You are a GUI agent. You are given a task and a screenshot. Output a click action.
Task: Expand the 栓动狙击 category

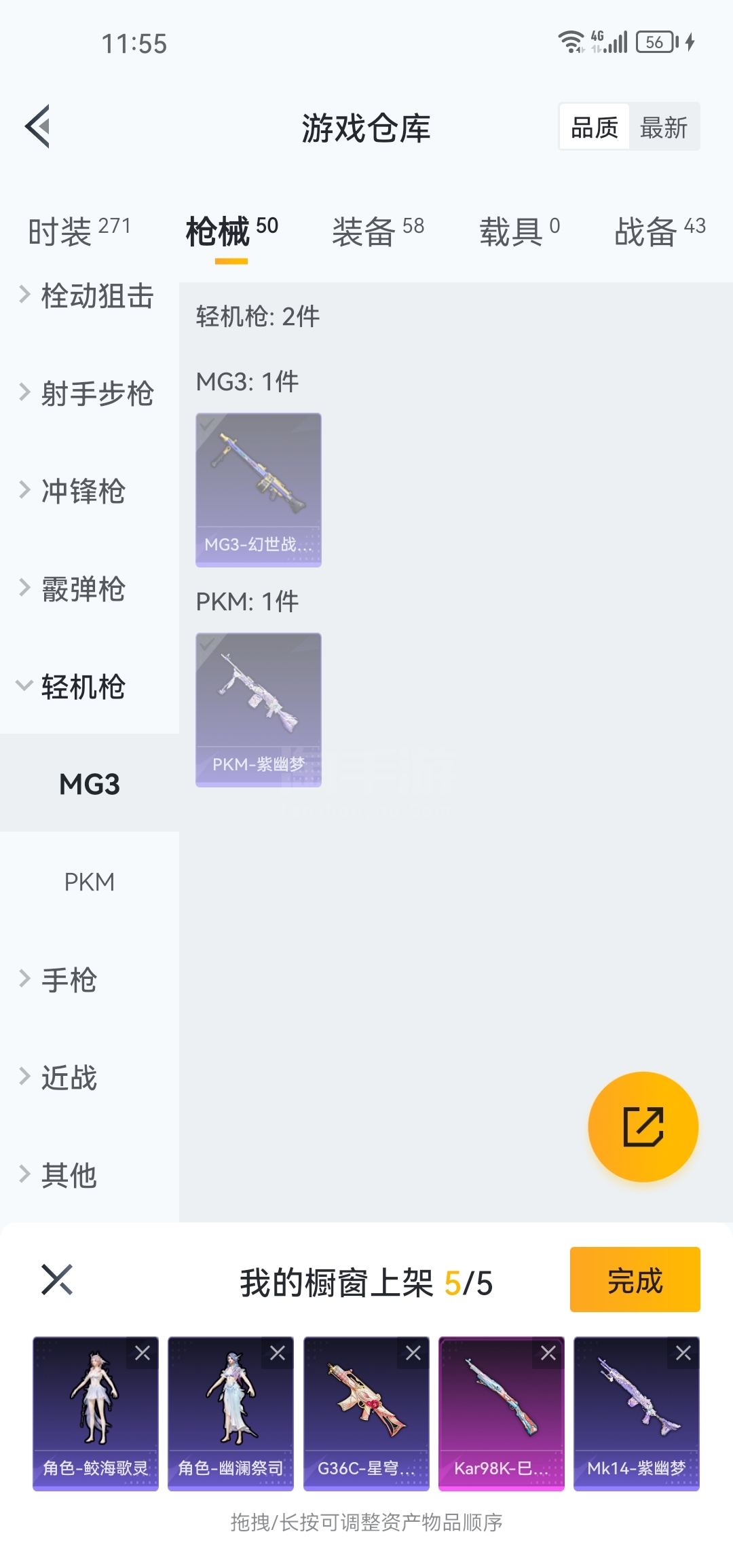[x=88, y=297]
